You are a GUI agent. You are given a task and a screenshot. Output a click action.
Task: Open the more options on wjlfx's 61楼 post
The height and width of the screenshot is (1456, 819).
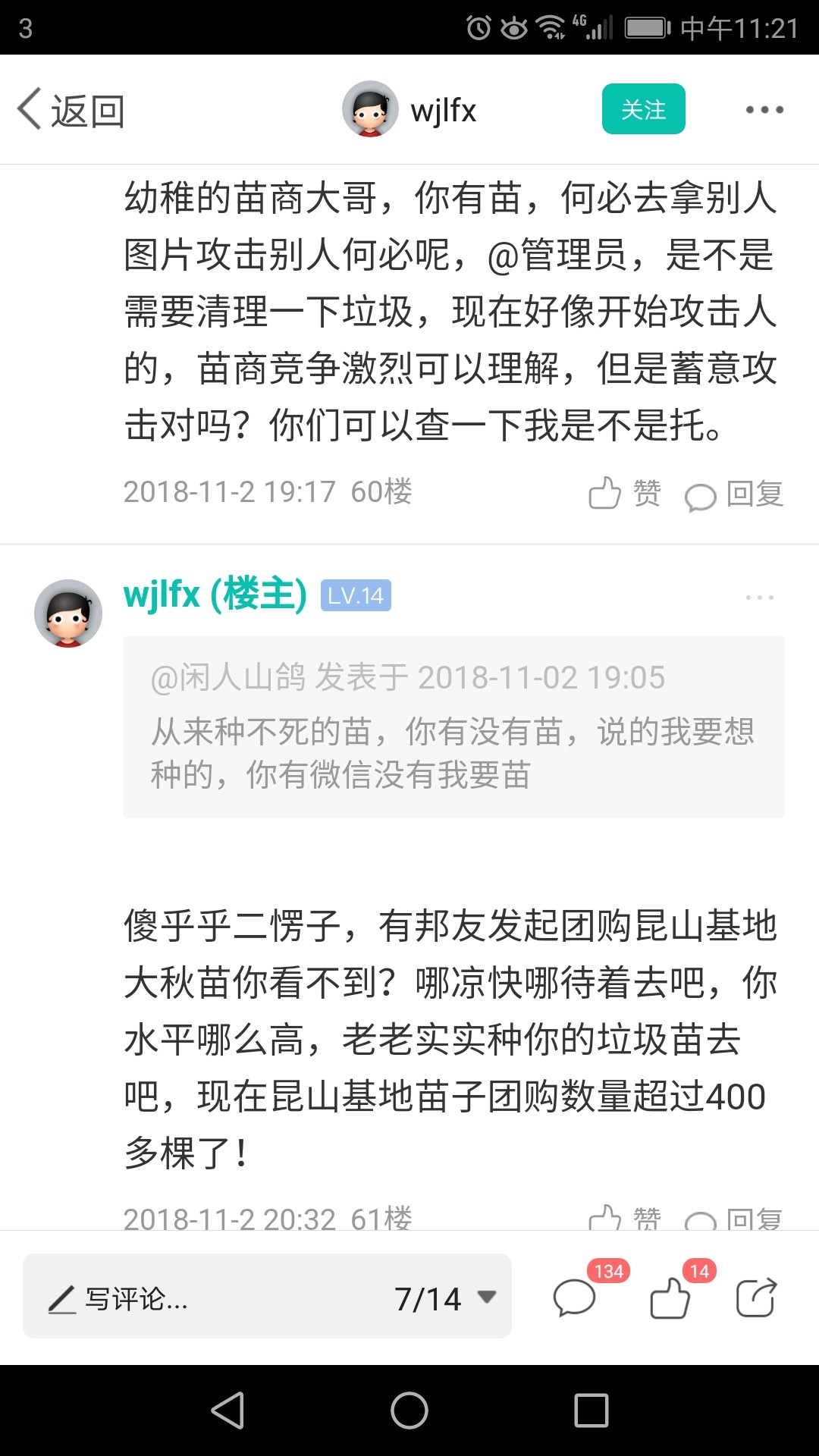759,598
